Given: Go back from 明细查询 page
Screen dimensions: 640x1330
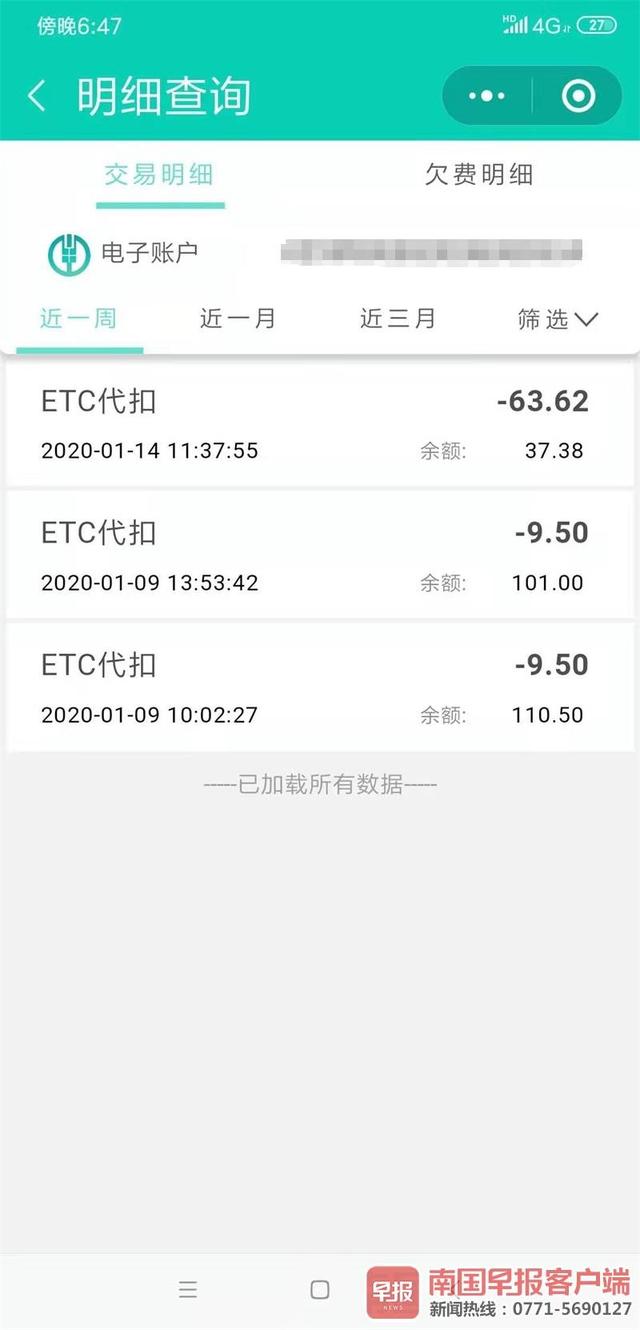Looking at the screenshot, I should 37,96.
